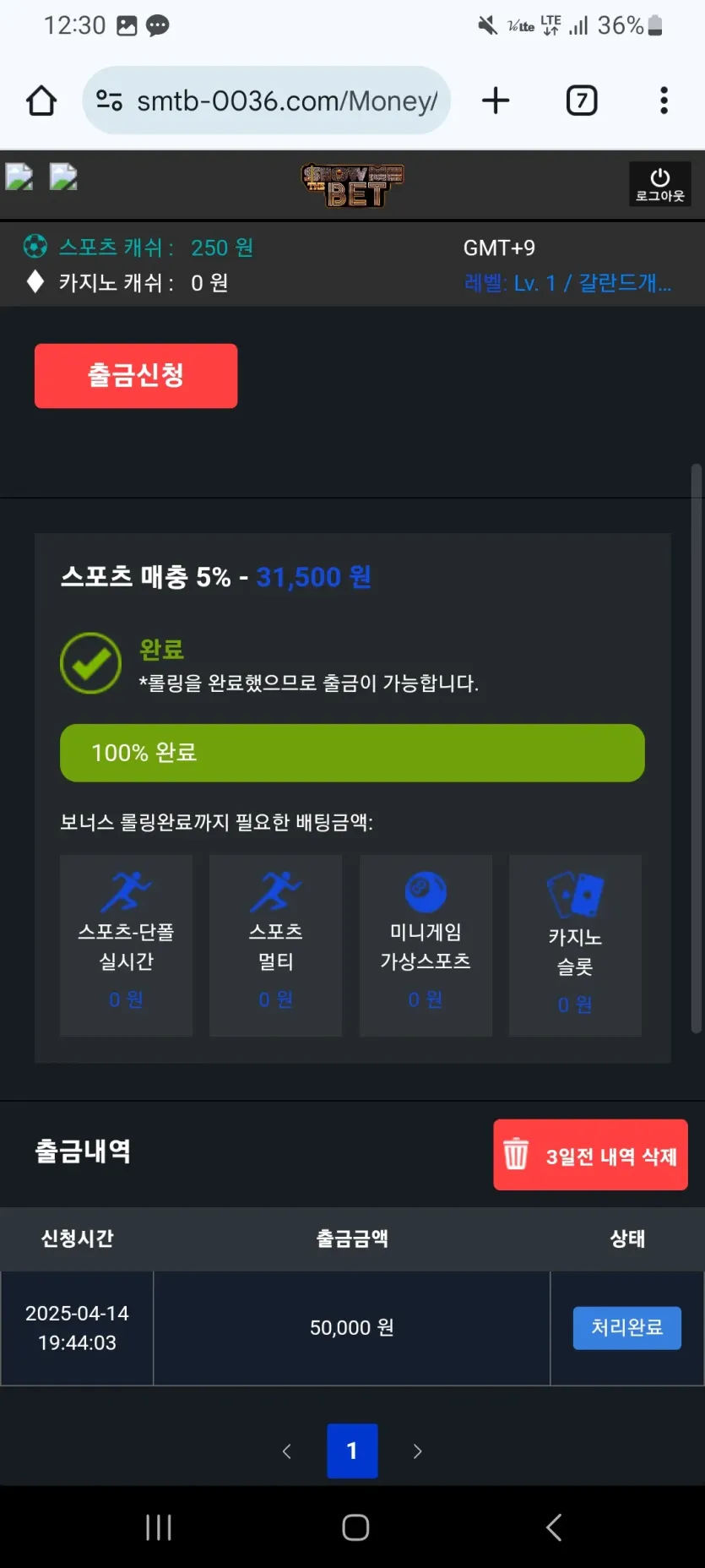Tap the red 출금신청 withdrawal button
The width and height of the screenshot is (705, 1568).
coord(136,376)
